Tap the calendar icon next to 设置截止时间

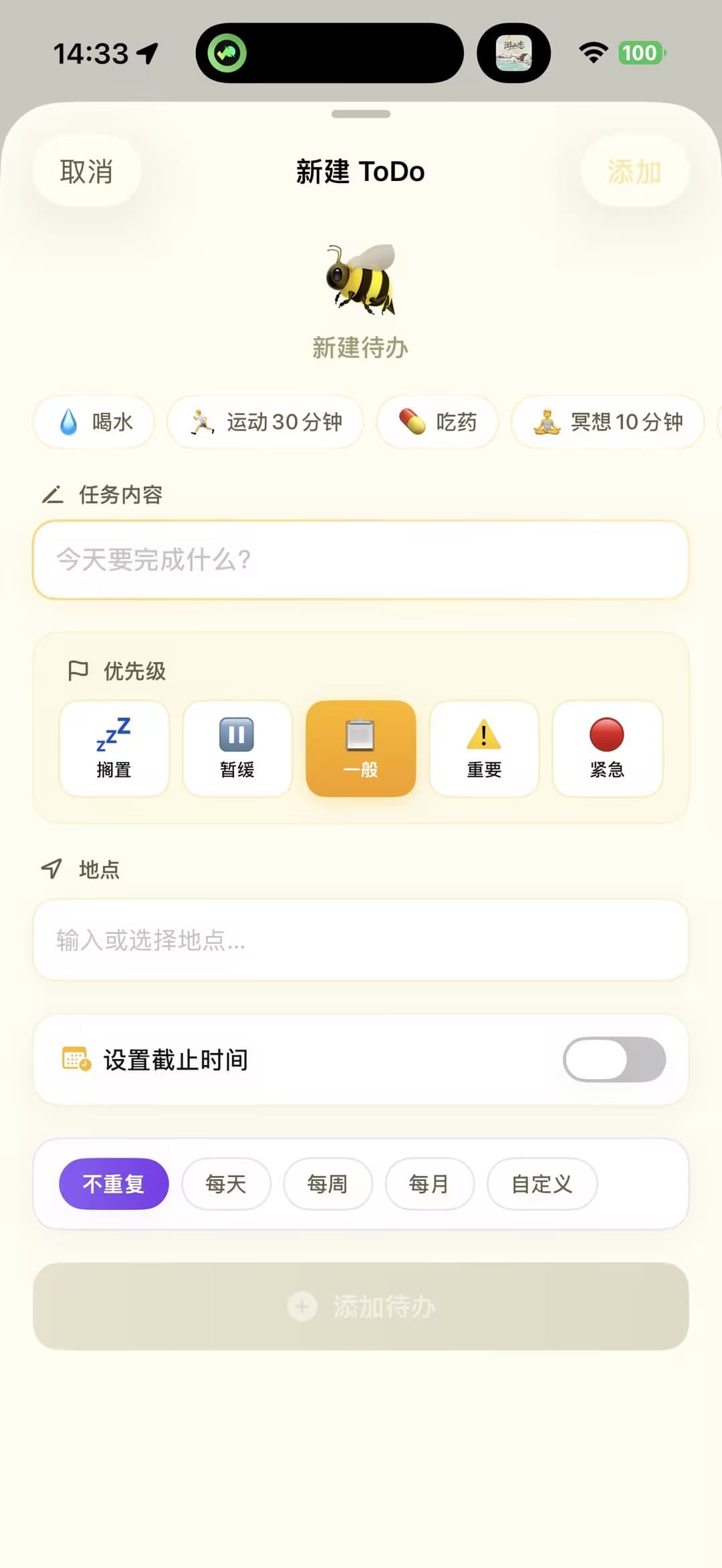[72, 1059]
